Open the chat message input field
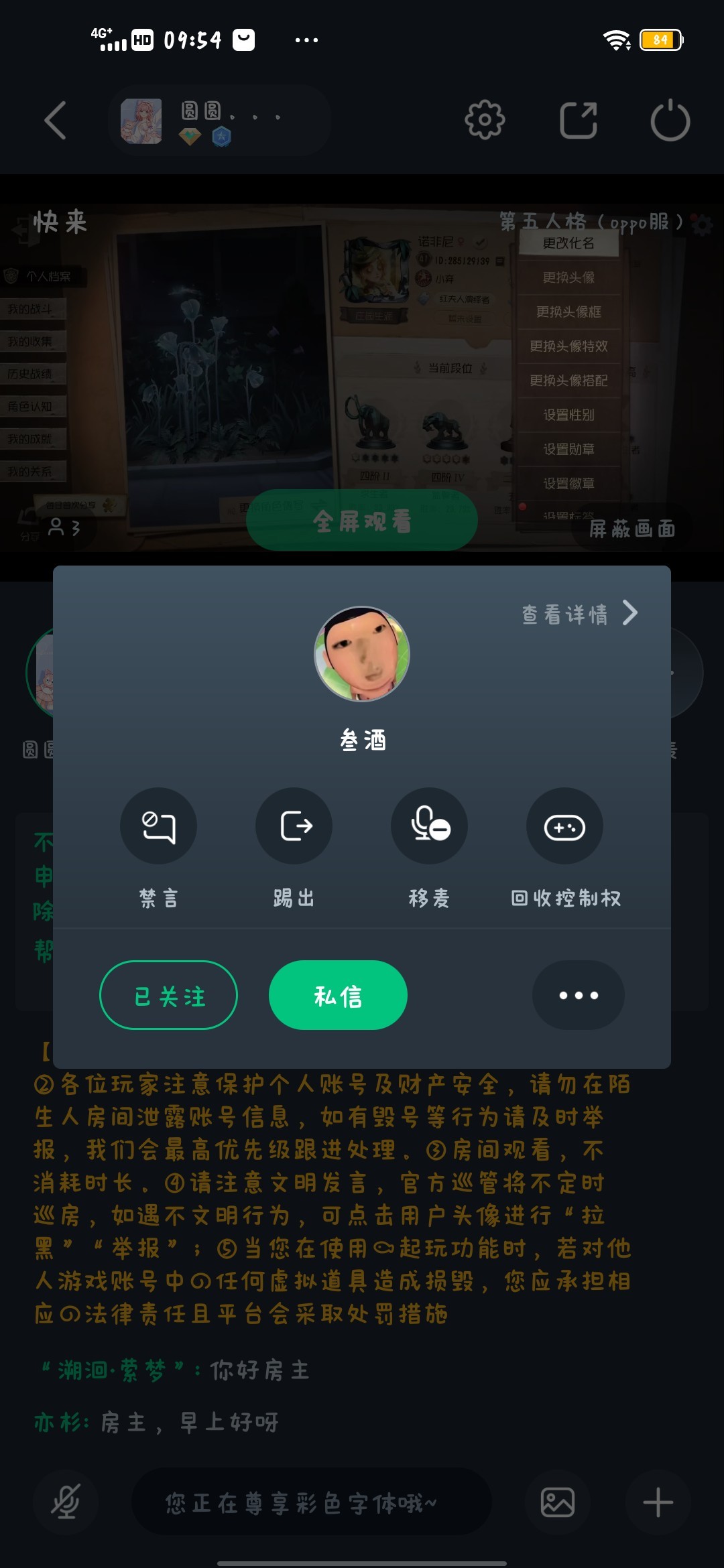Viewport: 724px width, 1568px height. [x=312, y=1503]
